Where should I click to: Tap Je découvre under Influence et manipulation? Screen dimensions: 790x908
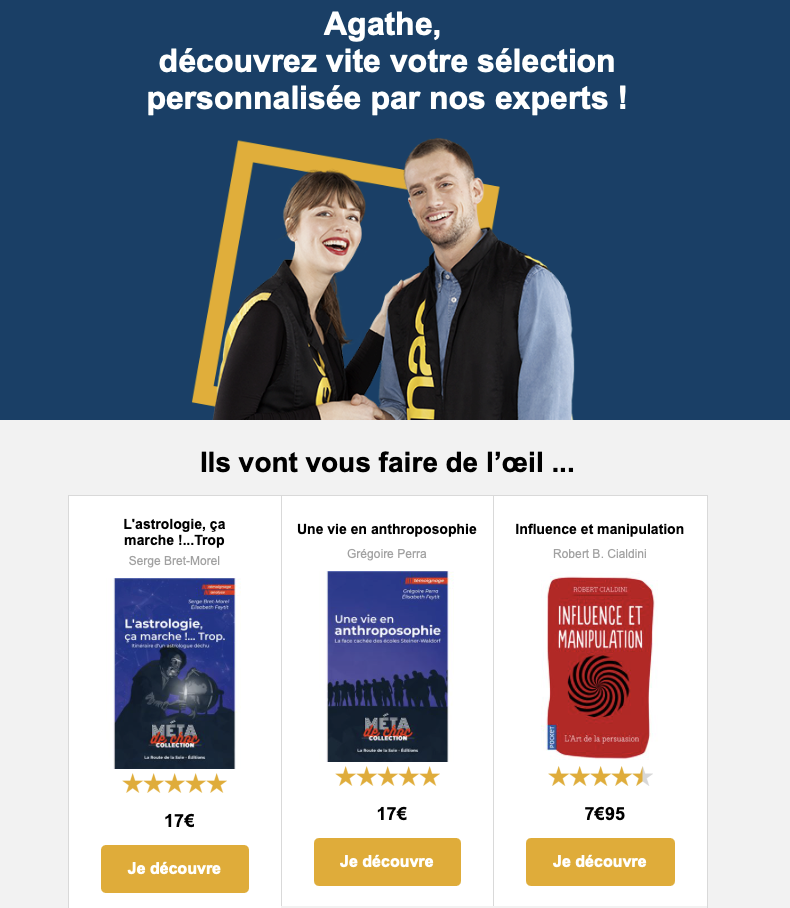pyautogui.click(x=600, y=861)
